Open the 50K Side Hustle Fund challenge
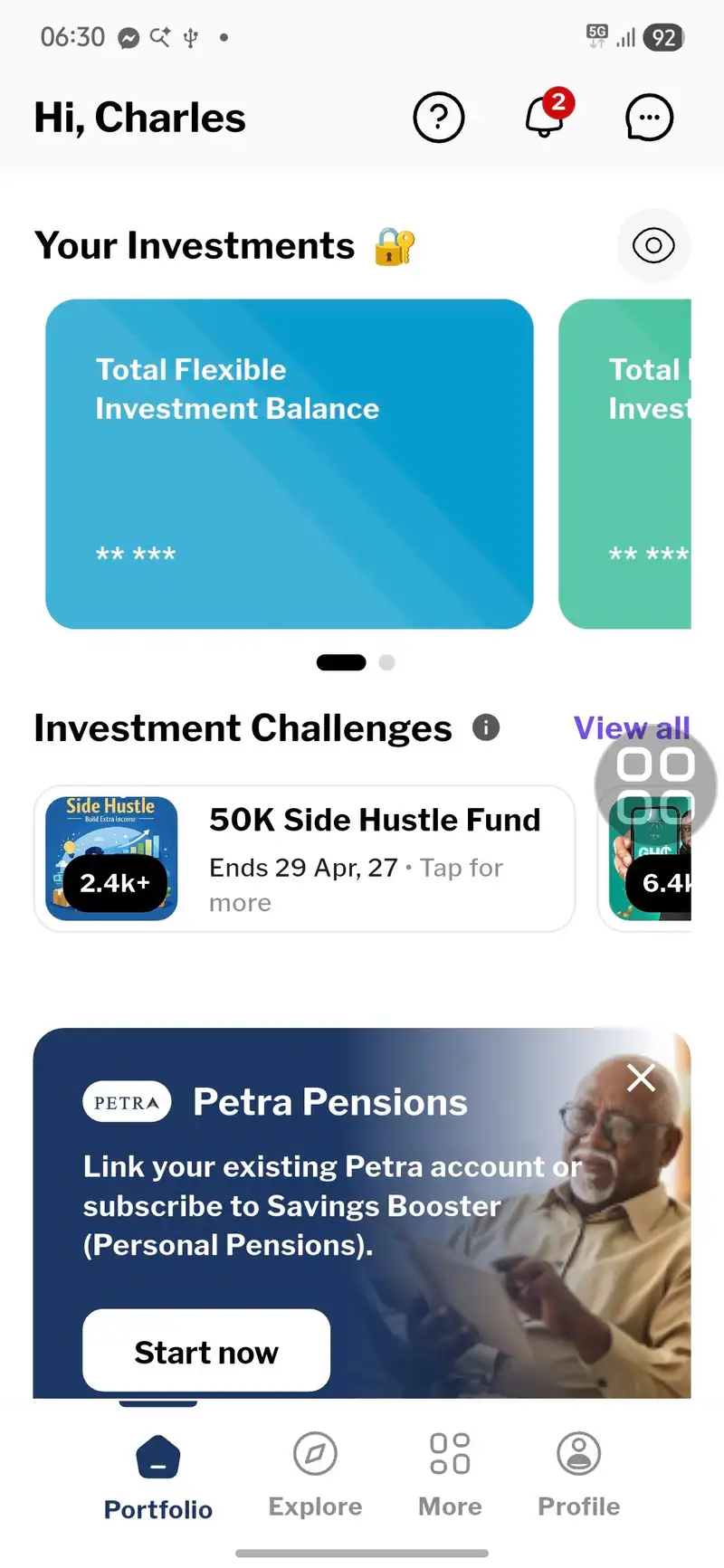 (305, 859)
